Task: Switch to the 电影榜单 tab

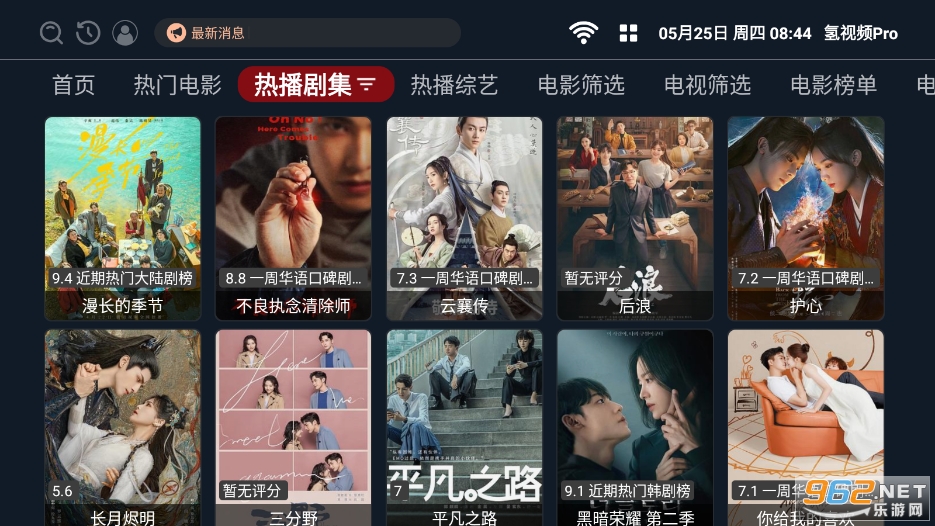Action: 833,85
